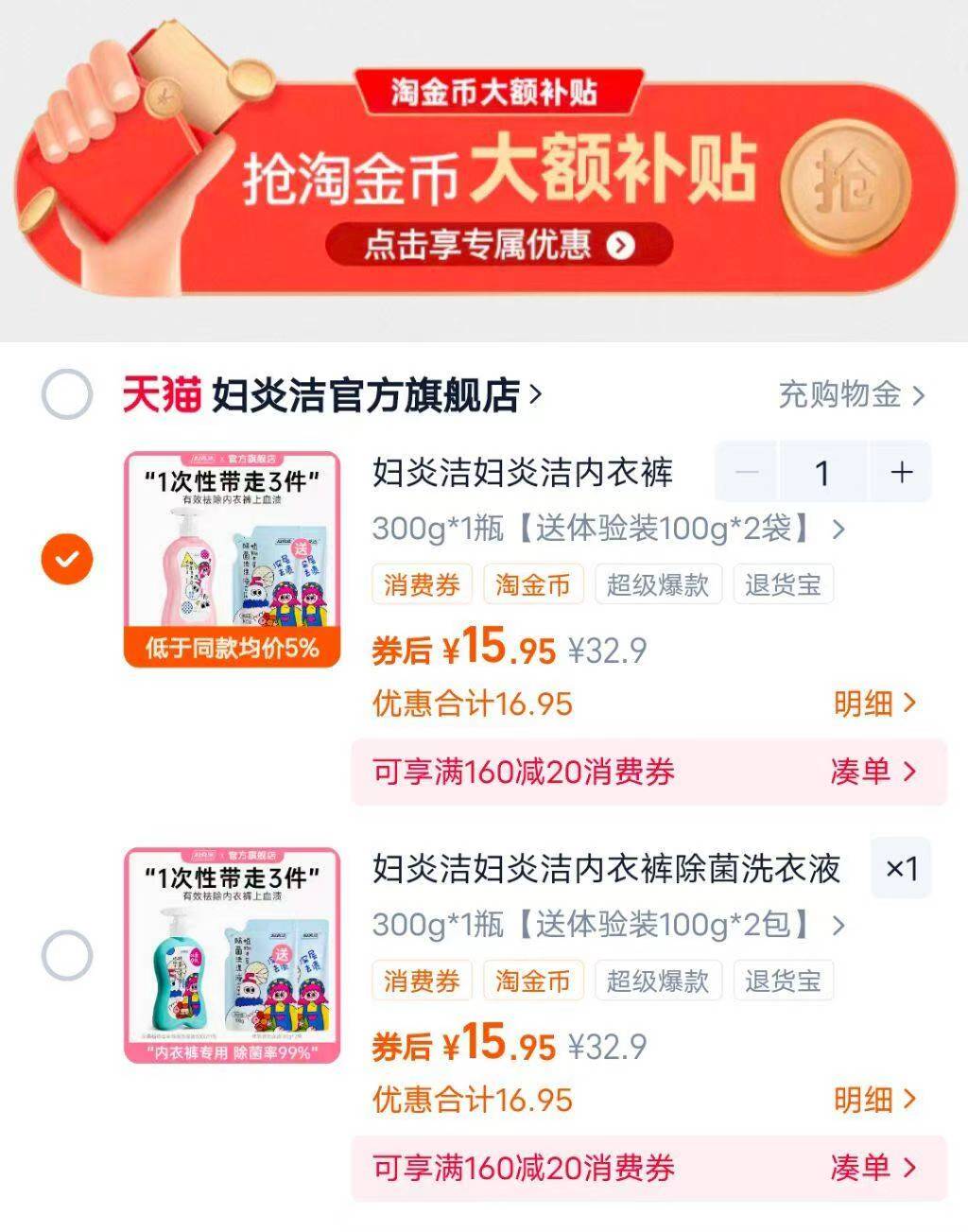The width and height of the screenshot is (968, 1232).
Task: Open the first product's SKU options 300g*1瓶
Action: (x=599, y=530)
